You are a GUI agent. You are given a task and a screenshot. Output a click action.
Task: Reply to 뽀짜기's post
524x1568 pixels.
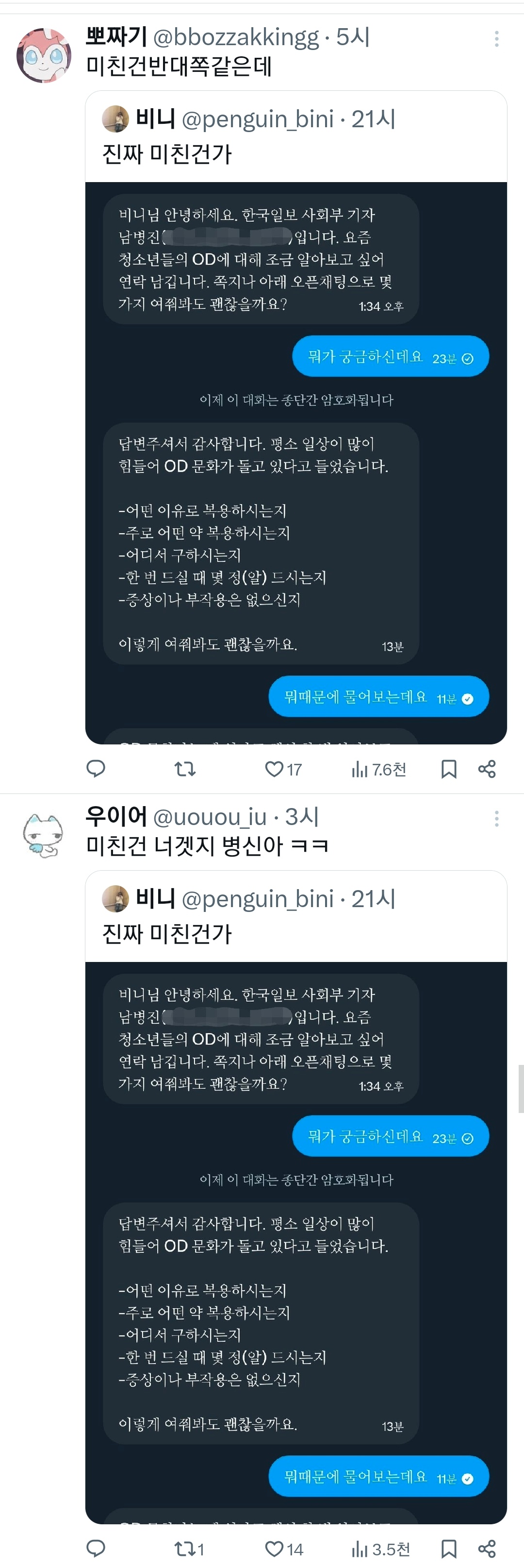click(96, 769)
